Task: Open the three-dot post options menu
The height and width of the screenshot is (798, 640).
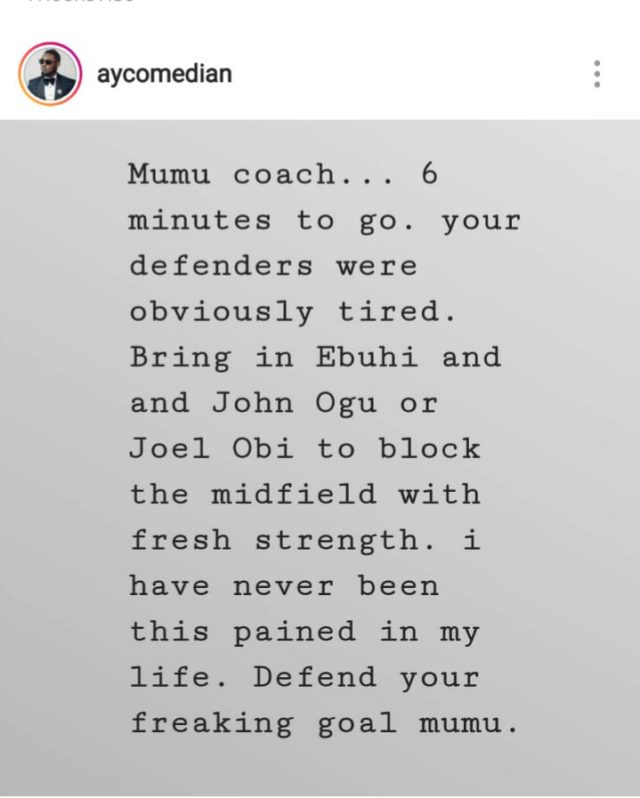Action: point(596,74)
